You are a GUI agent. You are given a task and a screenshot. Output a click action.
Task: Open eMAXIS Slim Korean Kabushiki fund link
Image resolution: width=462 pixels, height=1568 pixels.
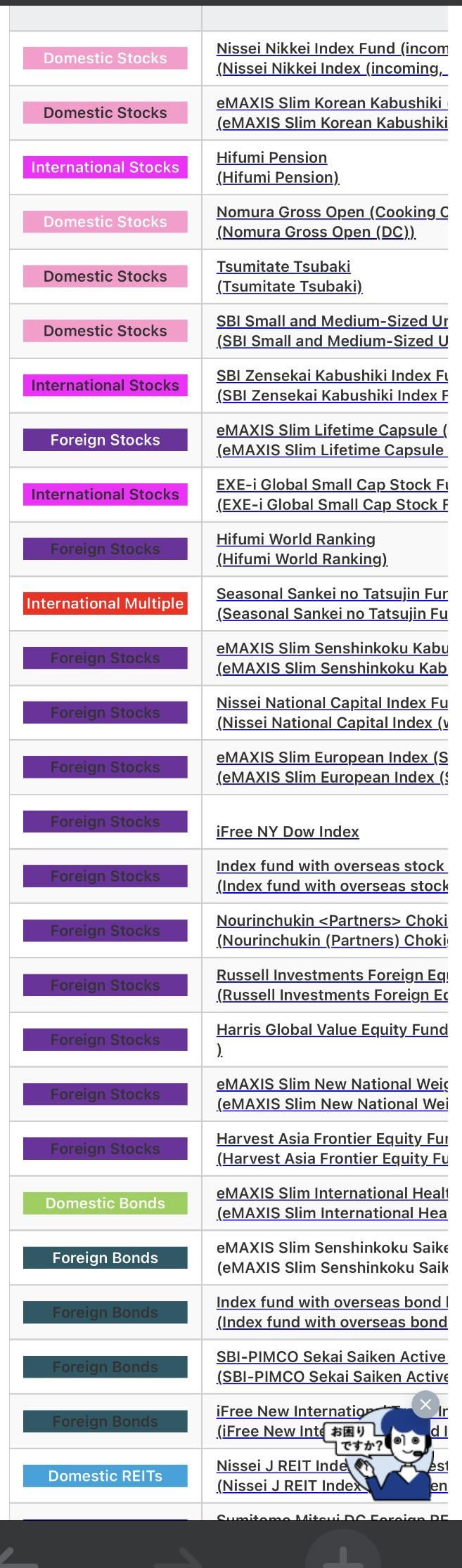(331, 103)
